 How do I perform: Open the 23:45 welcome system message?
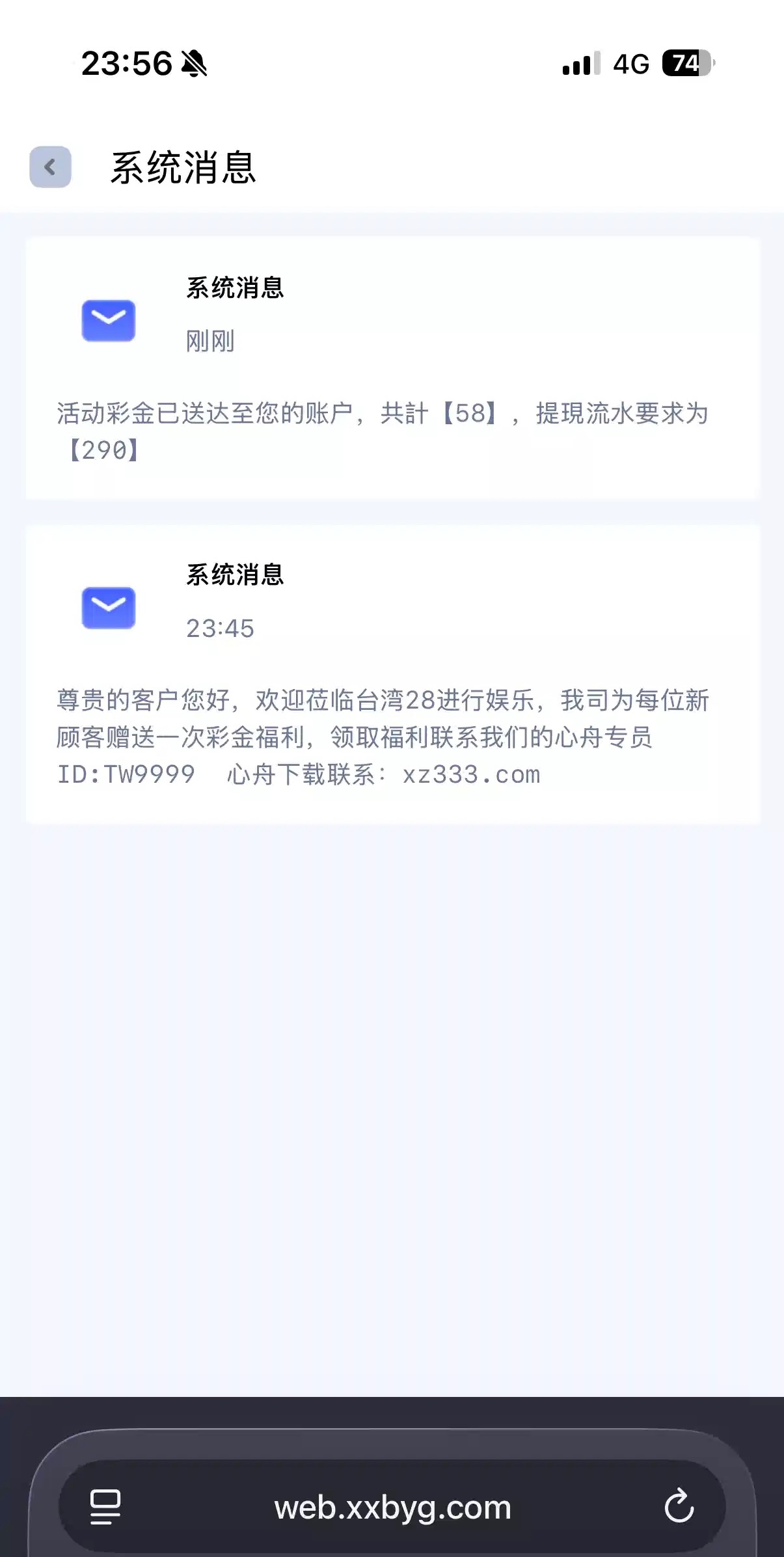point(392,674)
